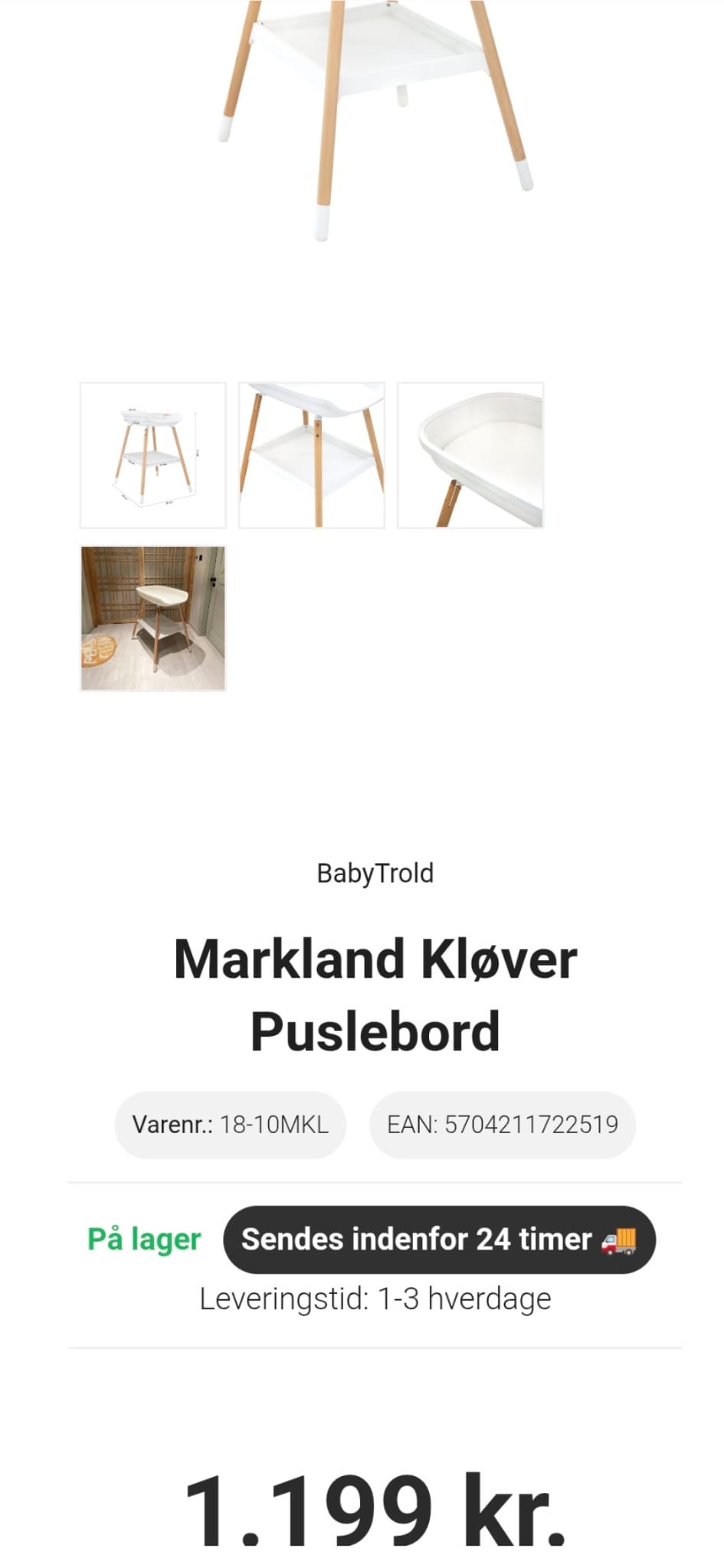724x1568 pixels.
Task: Click the brand name above the title
Action: [375, 872]
